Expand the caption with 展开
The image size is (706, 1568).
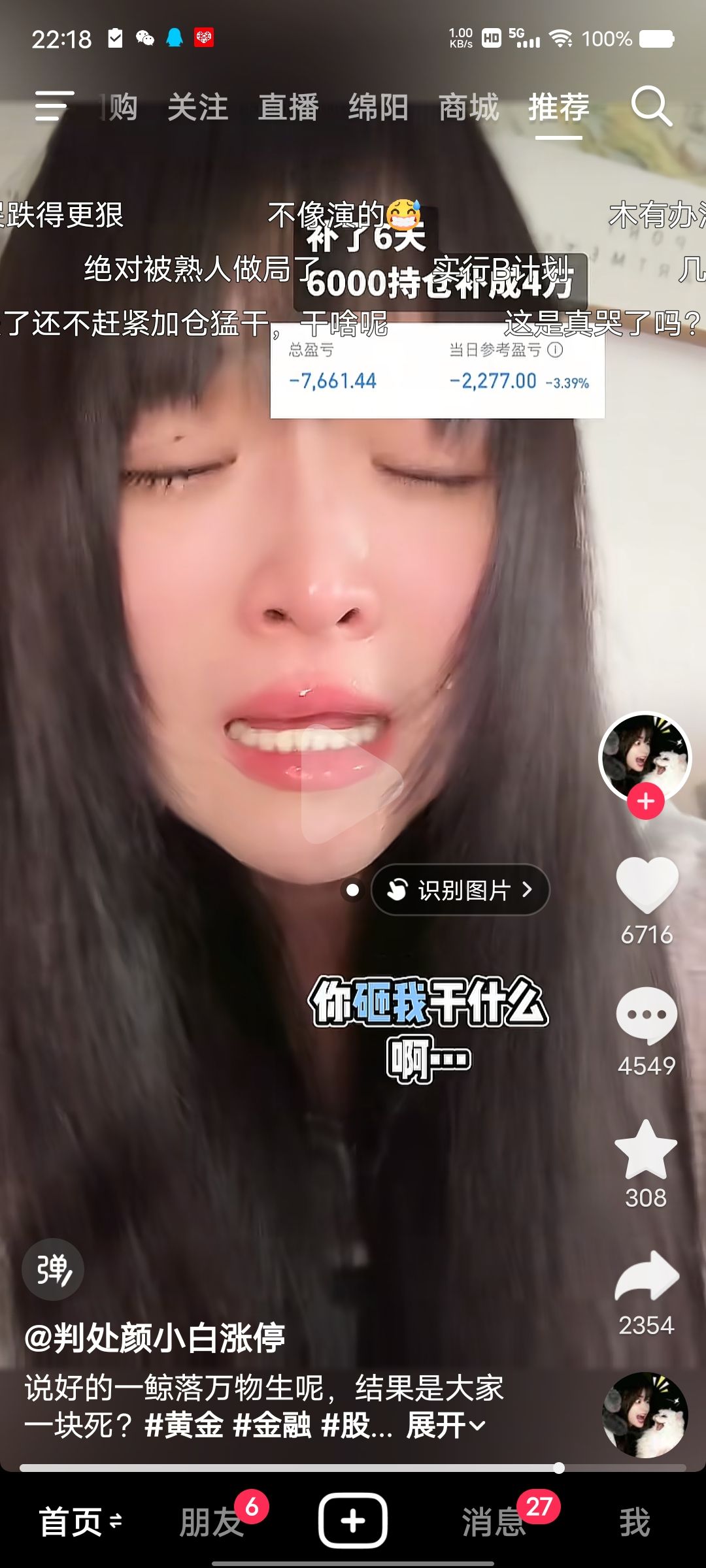pos(446,1426)
